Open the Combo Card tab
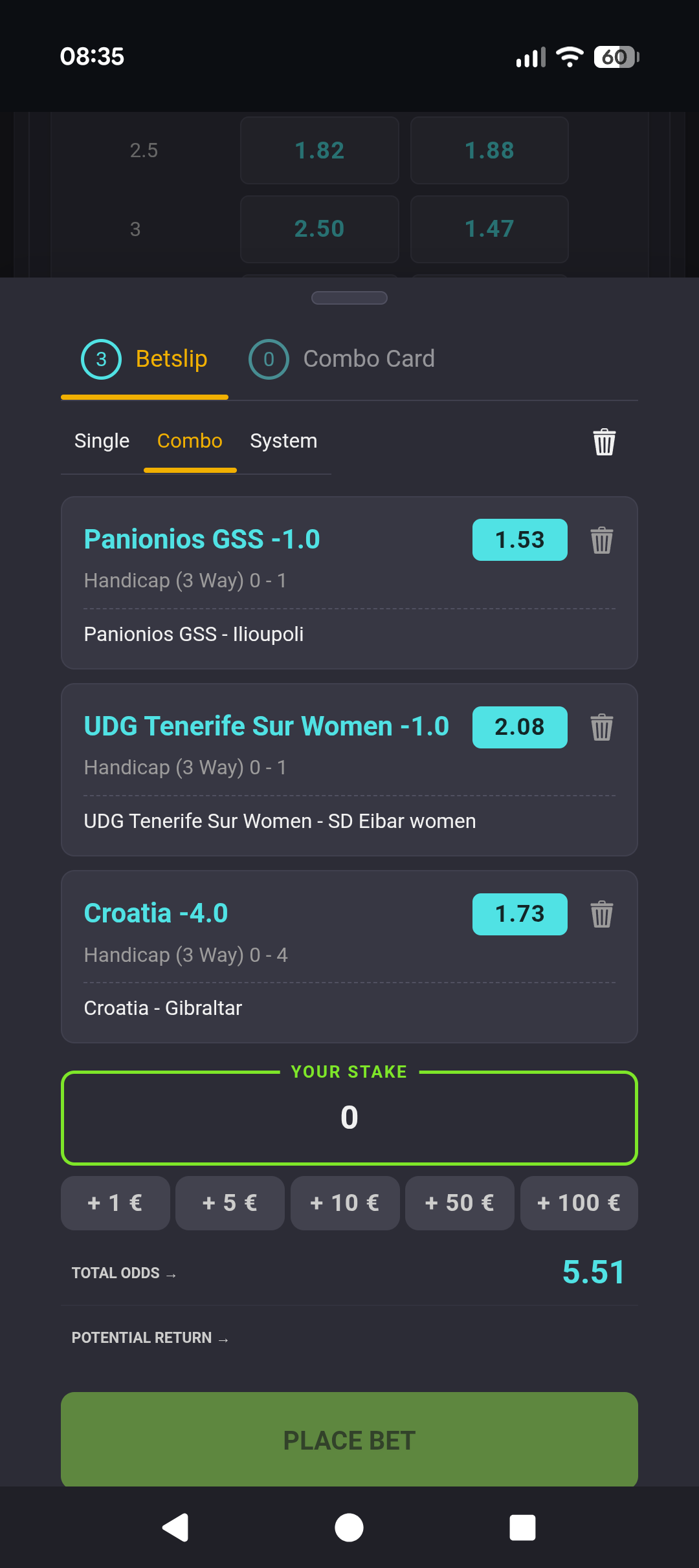This screenshot has height=1568, width=699. click(x=342, y=359)
